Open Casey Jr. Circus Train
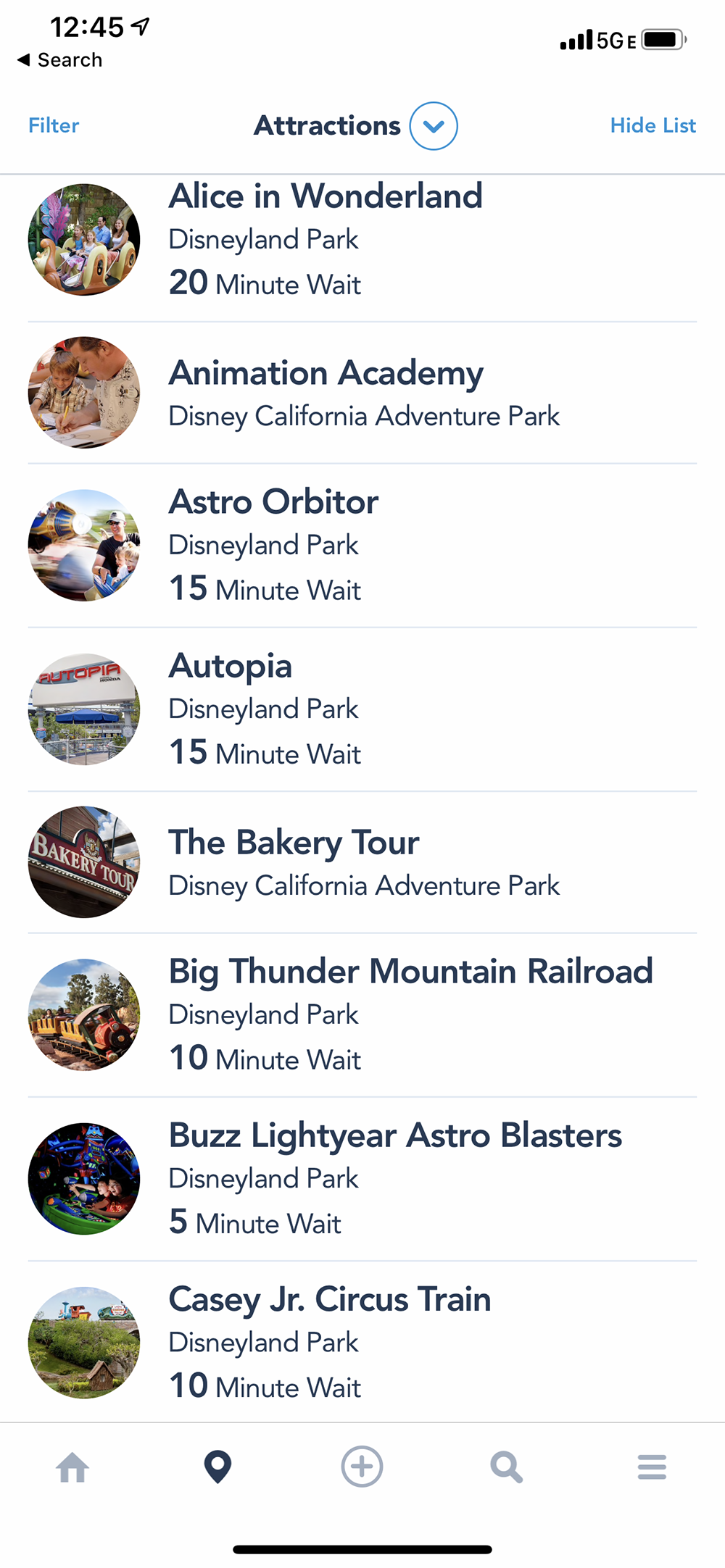 click(x=330, y=1299)
